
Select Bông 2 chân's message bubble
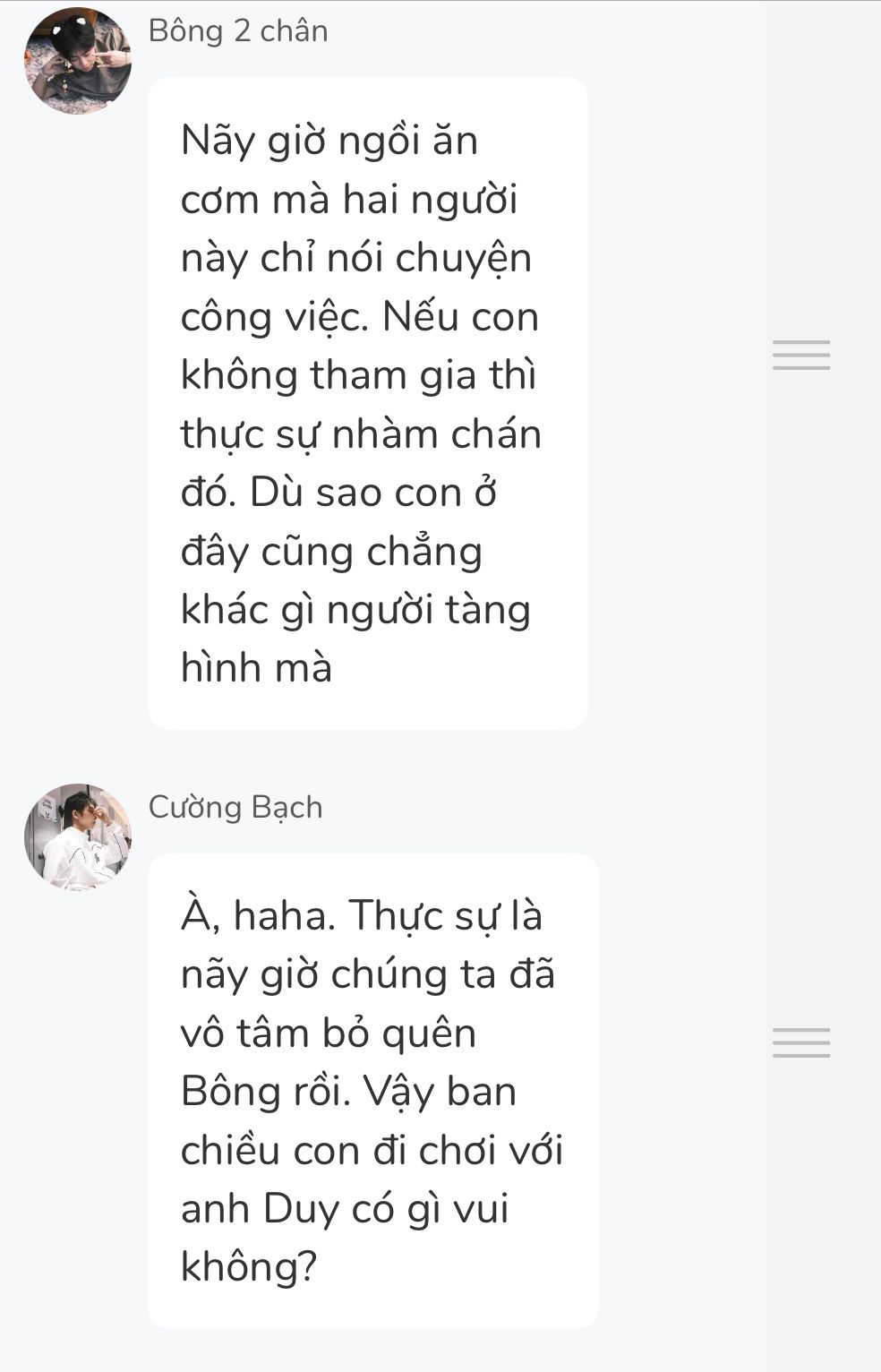[368, 403]
